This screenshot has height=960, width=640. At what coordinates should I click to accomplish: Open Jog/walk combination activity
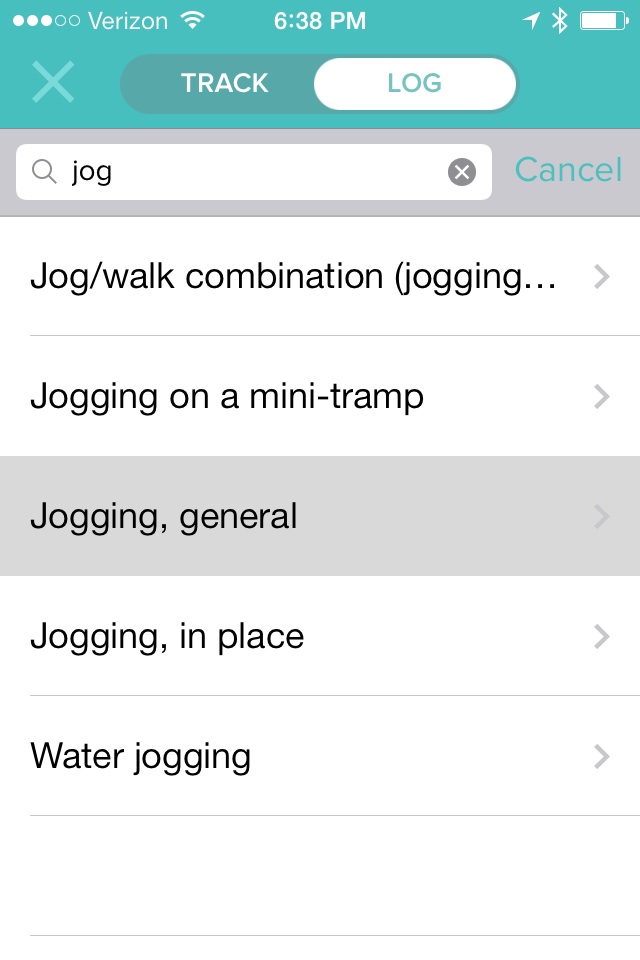click(x=320, y=276)
